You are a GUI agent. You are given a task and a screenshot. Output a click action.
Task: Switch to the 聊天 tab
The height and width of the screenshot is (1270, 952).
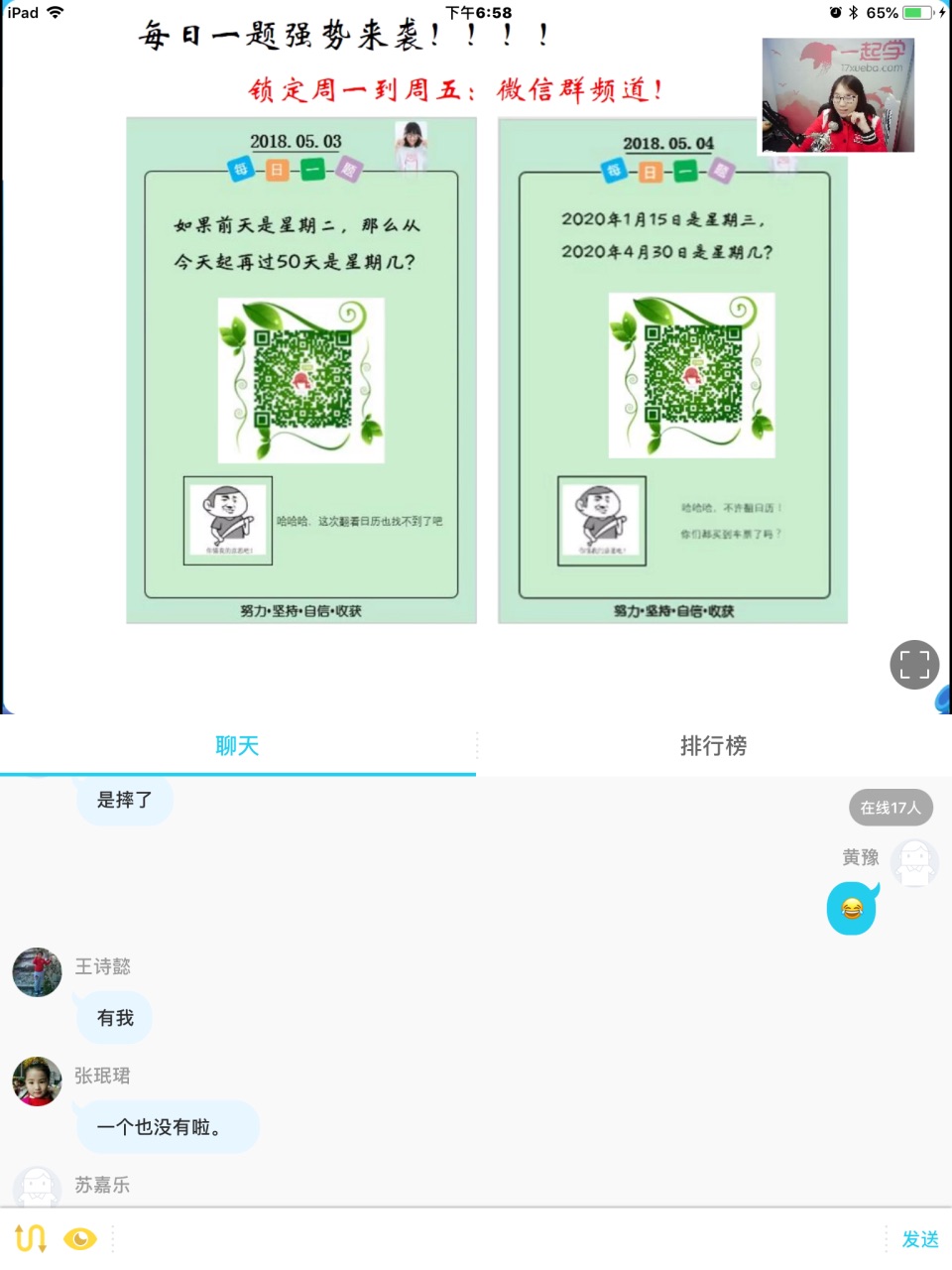(237, 746)
